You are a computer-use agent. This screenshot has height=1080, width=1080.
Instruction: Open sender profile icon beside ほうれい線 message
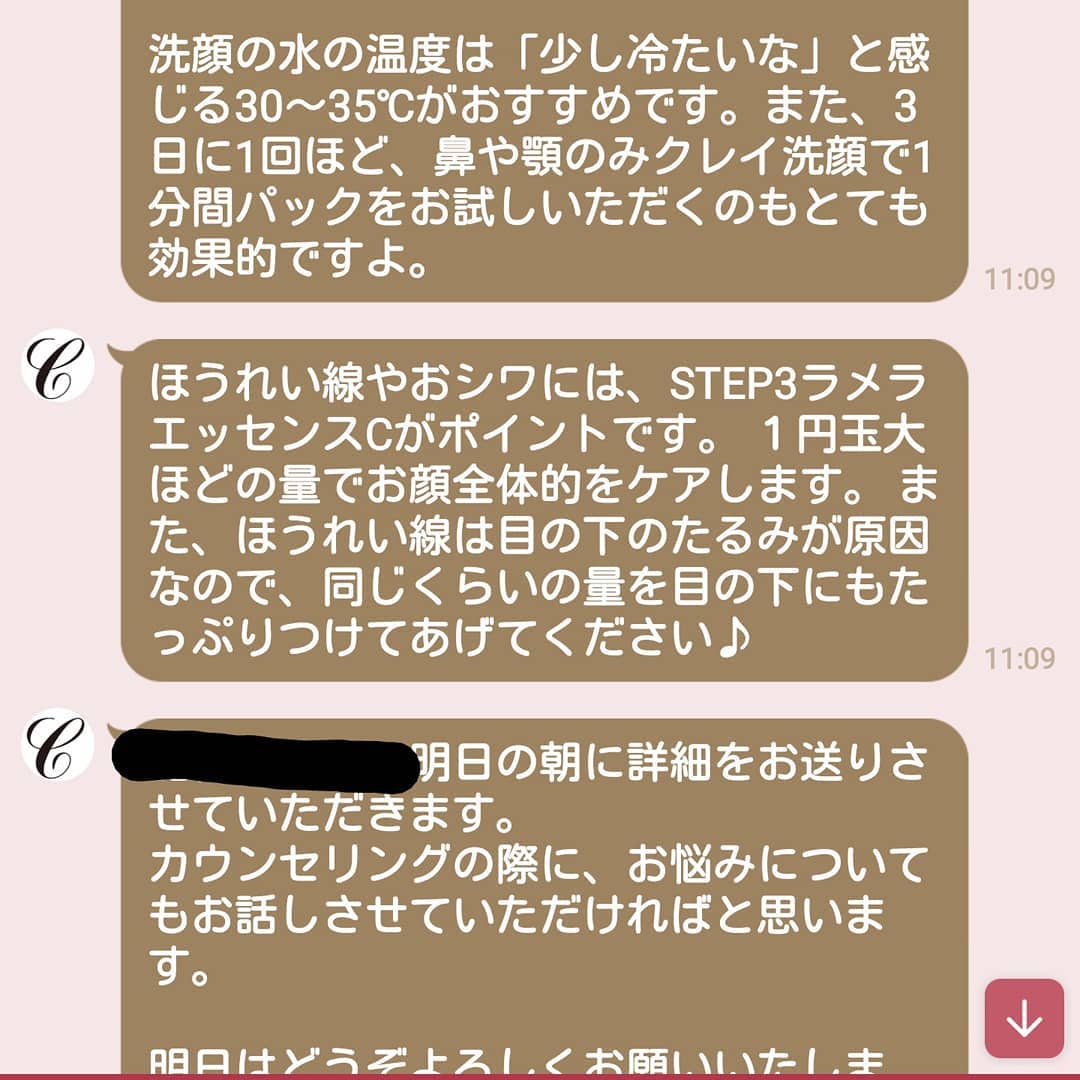coord(57,365)
